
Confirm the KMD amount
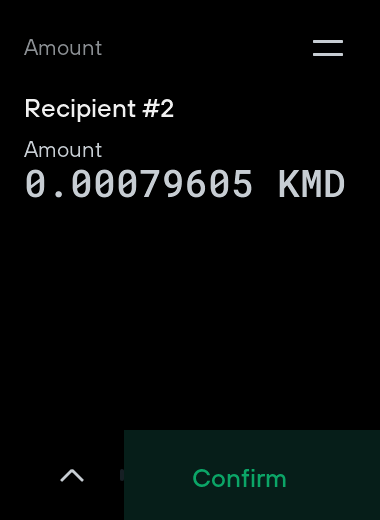tap(252, 475)
